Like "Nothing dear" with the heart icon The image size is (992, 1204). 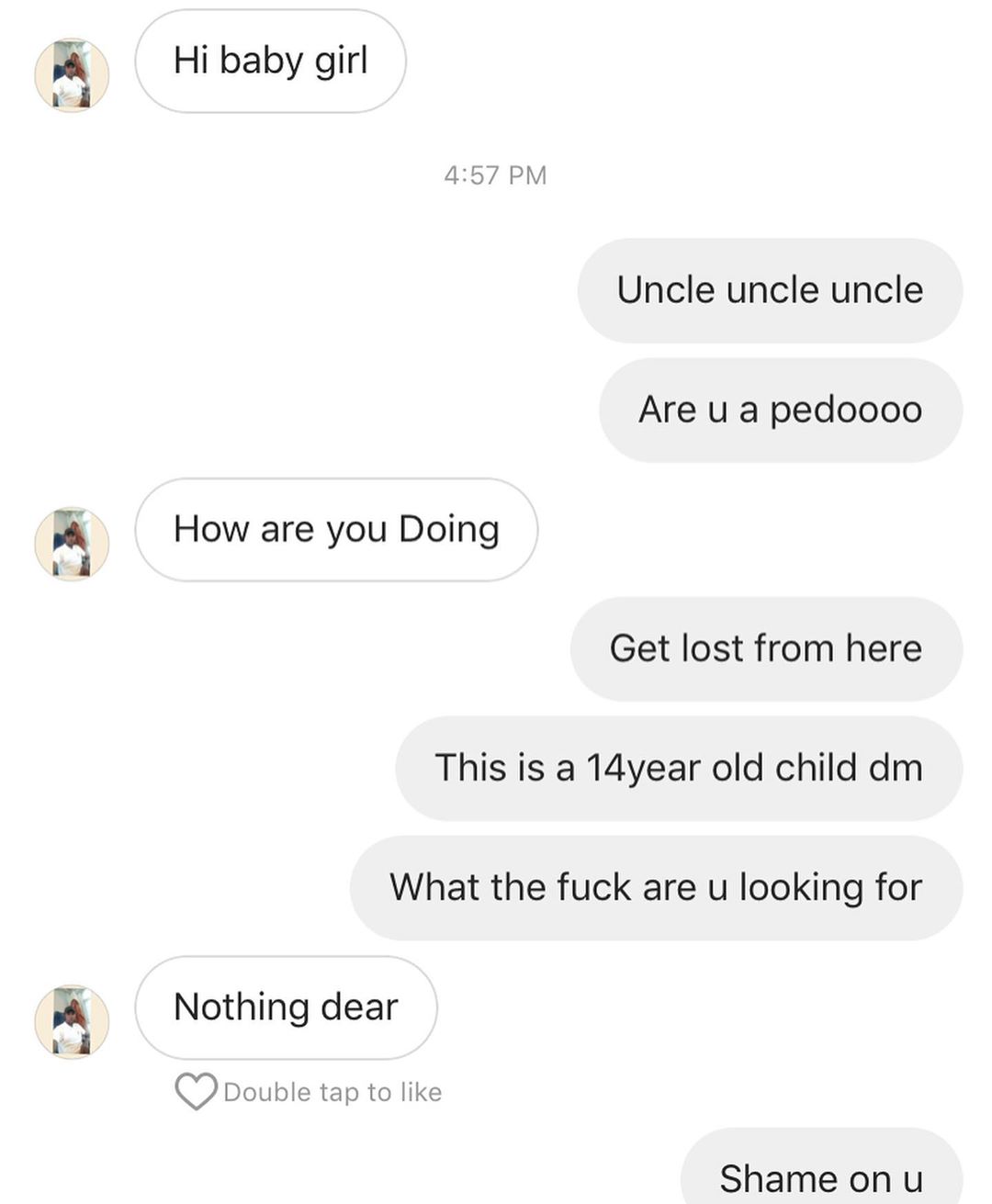(x=196, y=1091)
